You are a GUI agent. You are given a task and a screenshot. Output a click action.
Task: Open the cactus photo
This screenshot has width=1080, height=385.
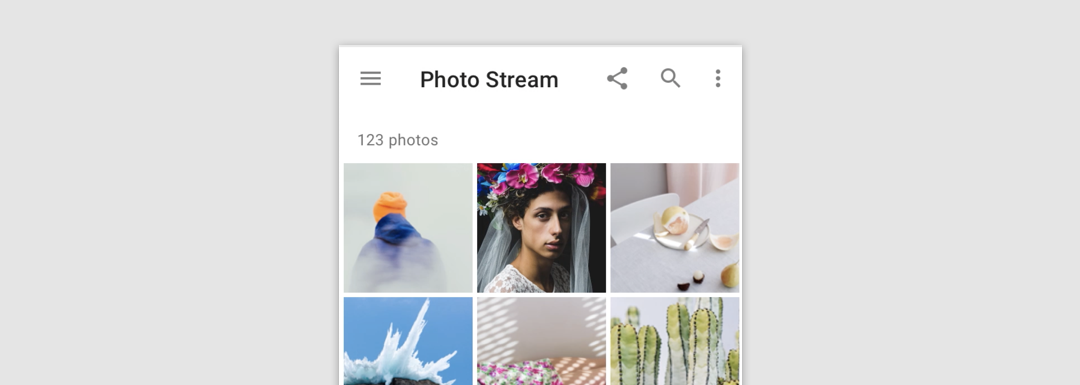(675, 341)
